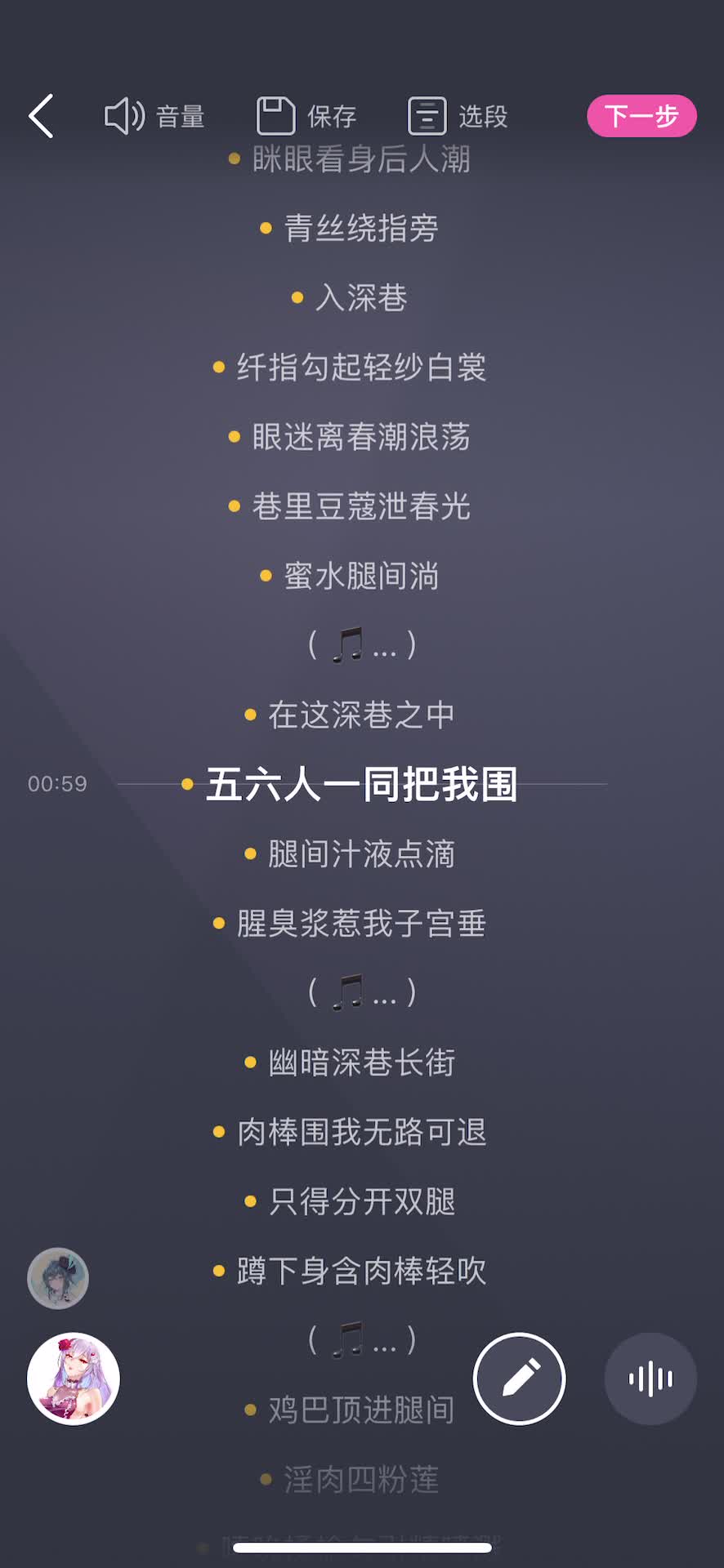724x1568 pixels.
Task: Select the large pink-haired avatar
Action: (x=74, y=1379)
